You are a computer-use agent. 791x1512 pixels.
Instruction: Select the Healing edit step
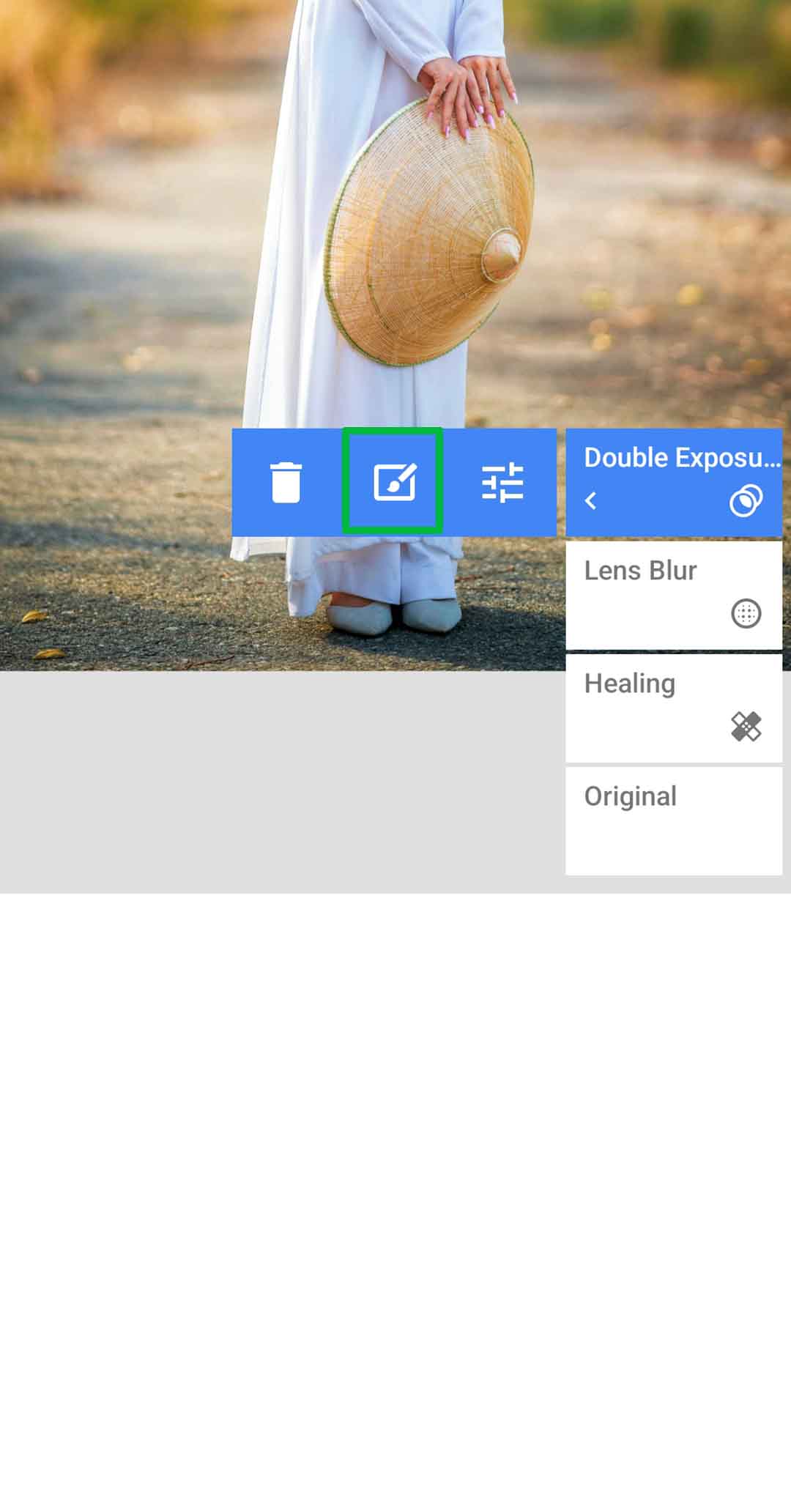673,708
